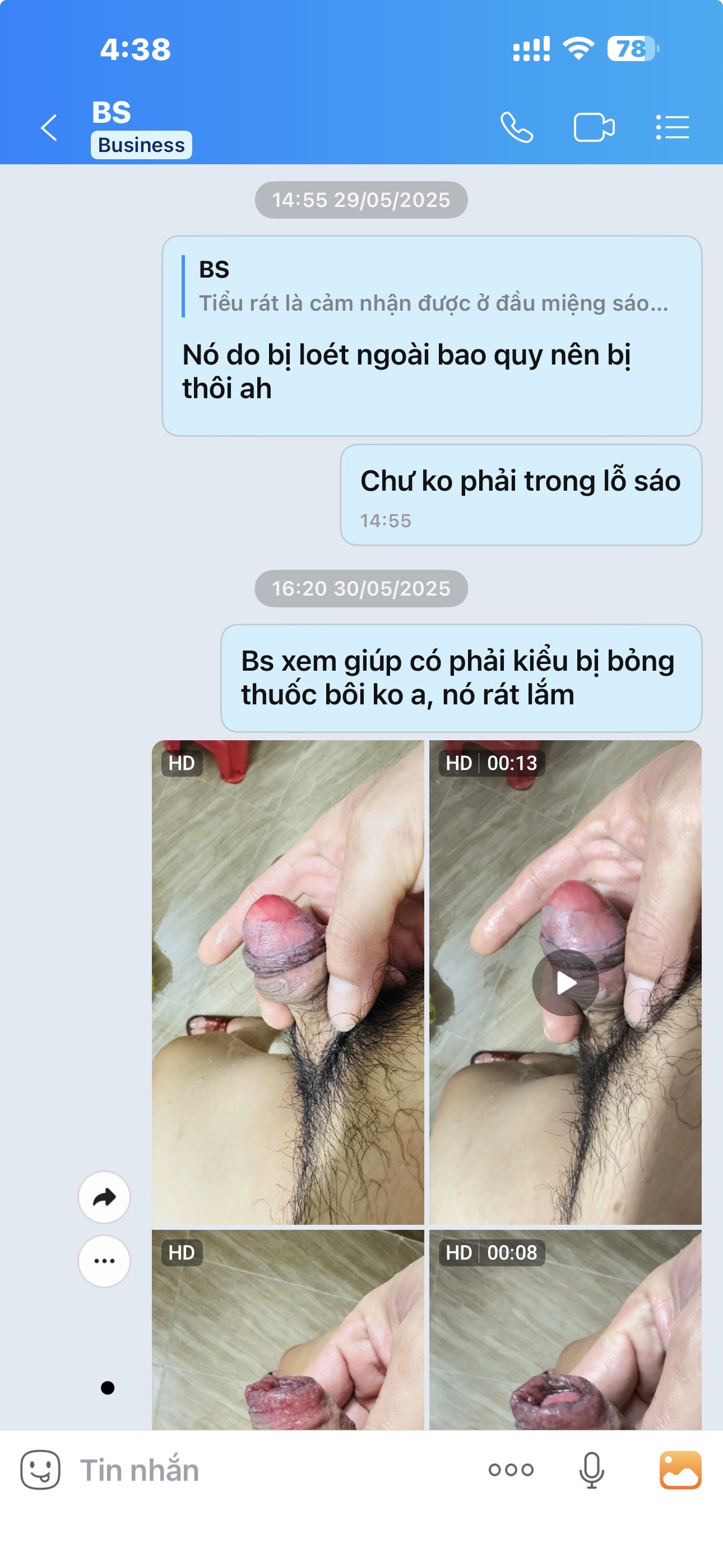723x1568 pixels.
Task: Open the chat options menu
Action: (673, 128)
